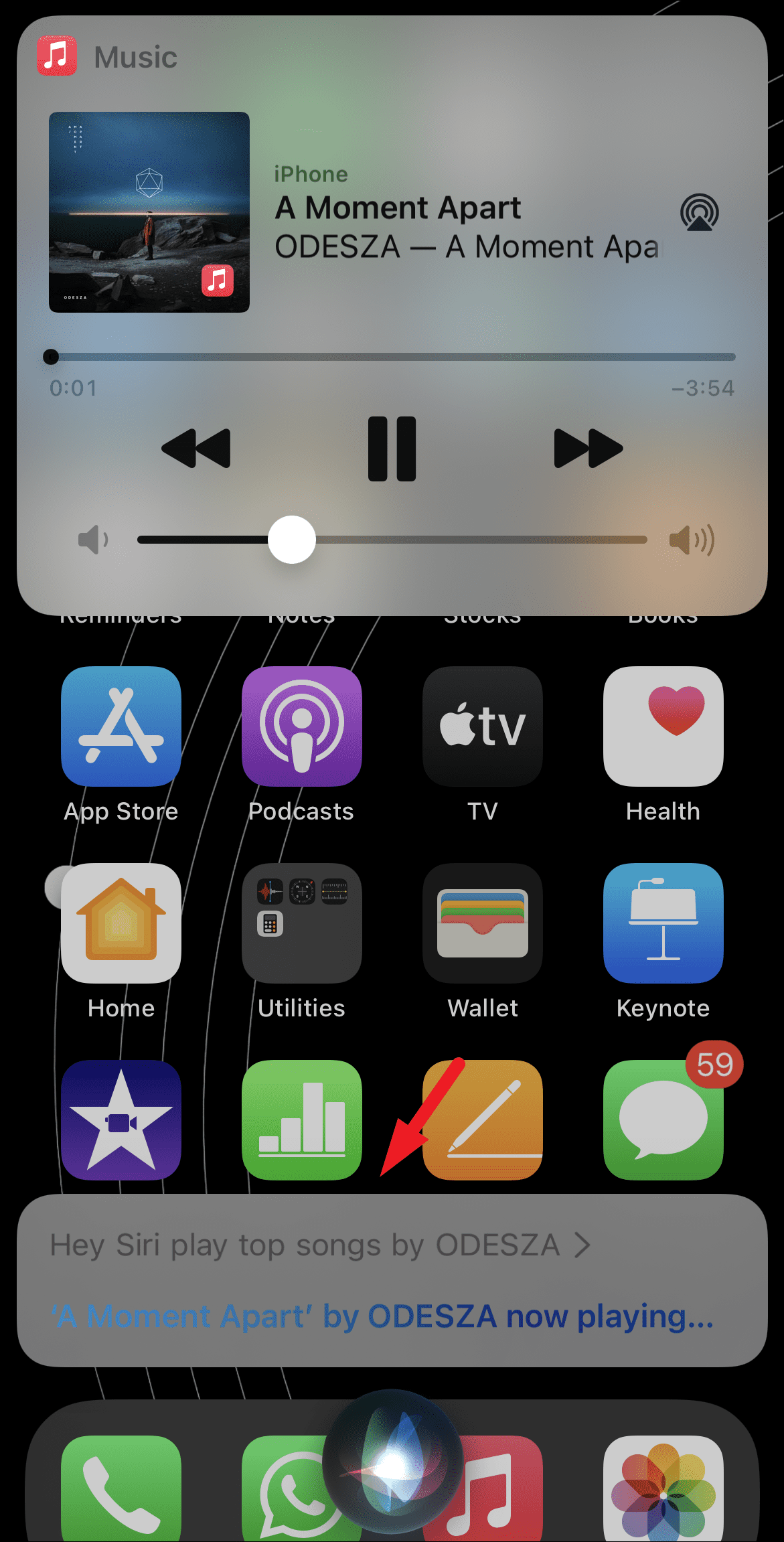784x1542 pixels.
Task: Launch the Podcasts app
Action: click(302, 726)
